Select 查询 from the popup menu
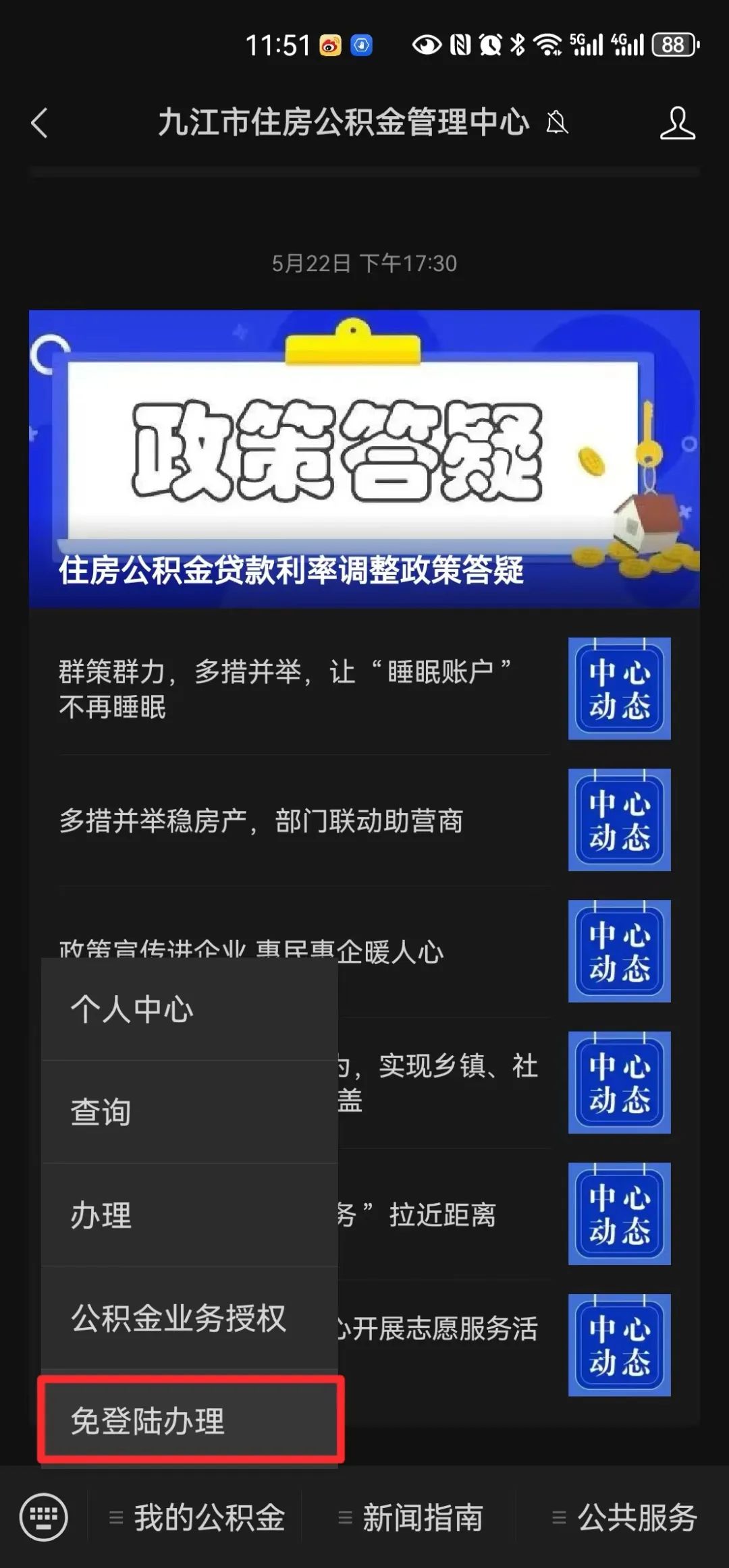Viewport: 729px width, 1568px height. (x=189, y=1112)
